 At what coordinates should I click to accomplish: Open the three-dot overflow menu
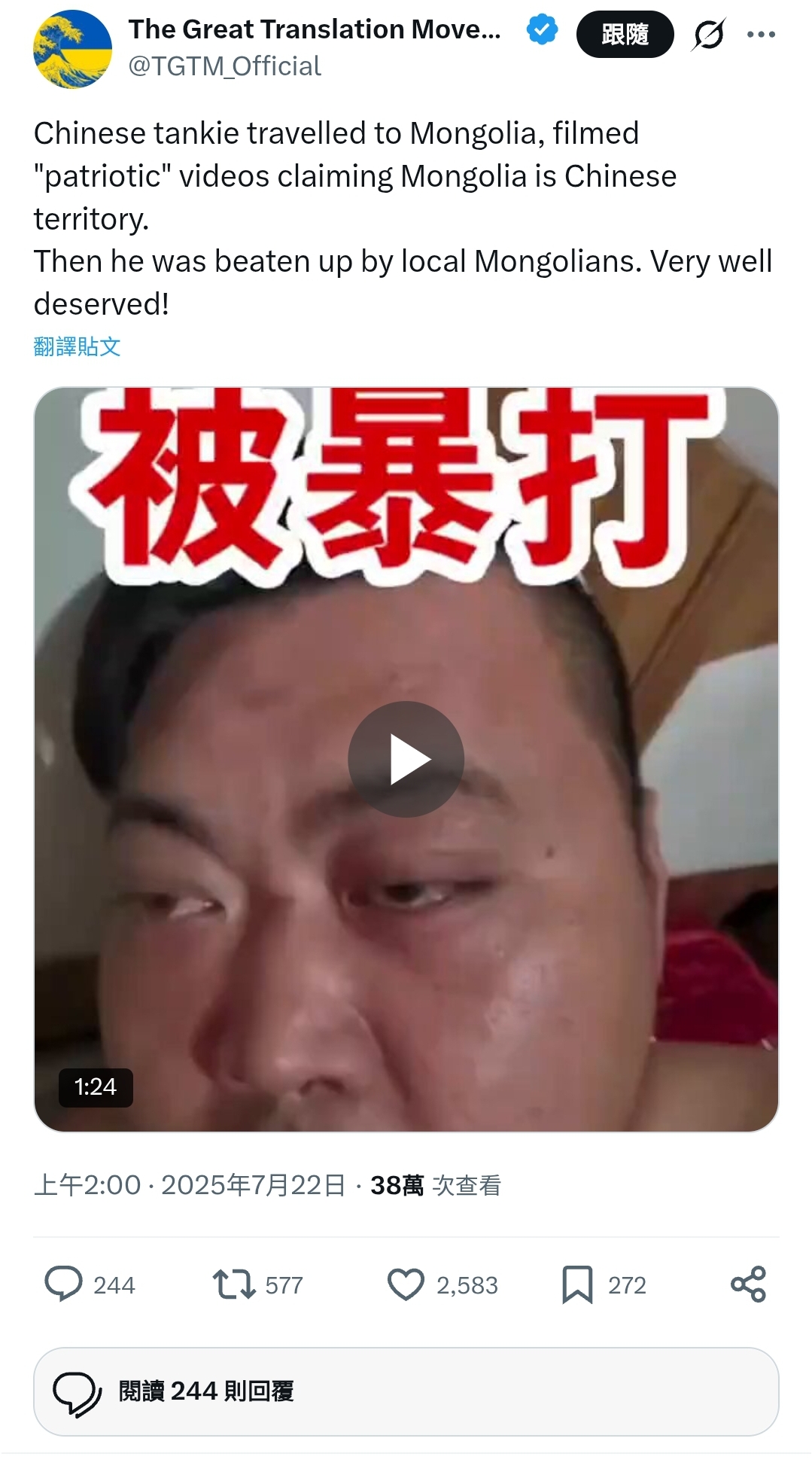point(761,35)
